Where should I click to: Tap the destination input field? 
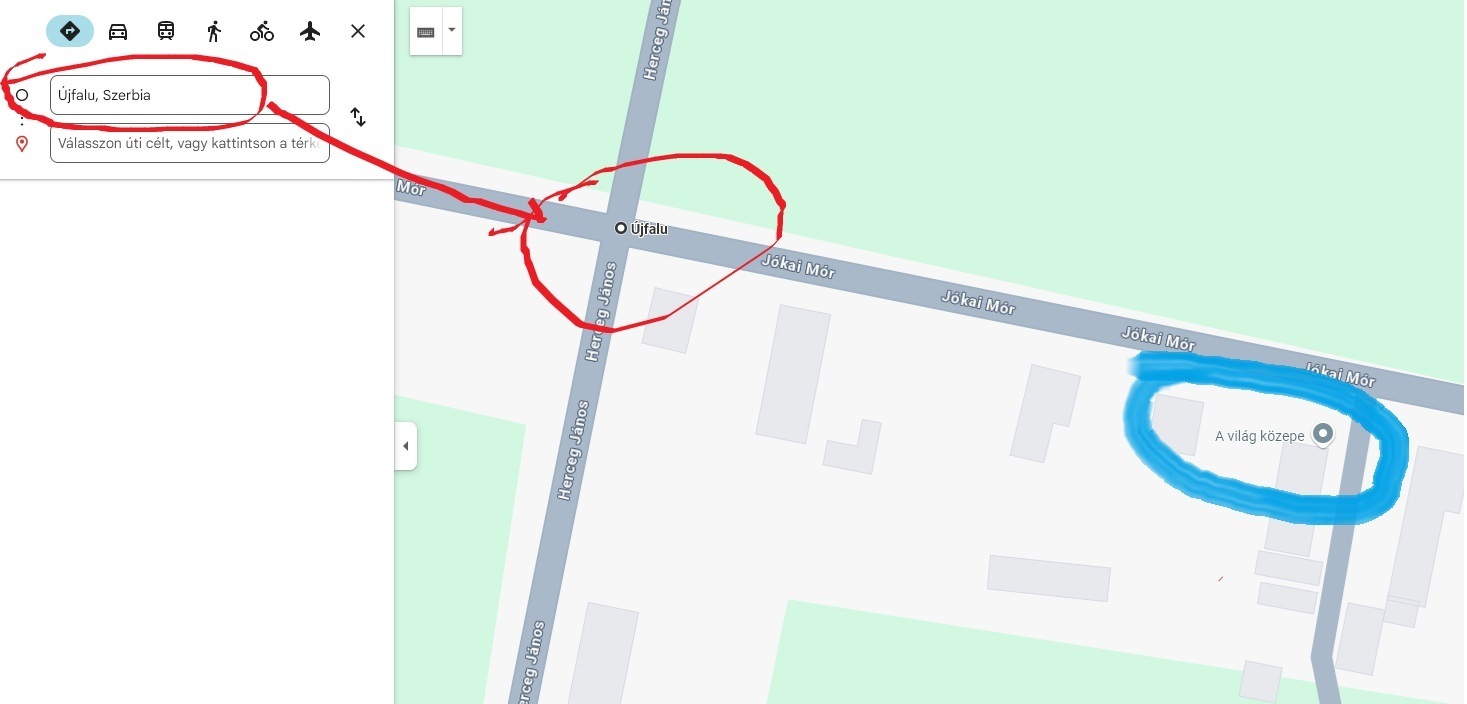(189, 143)
